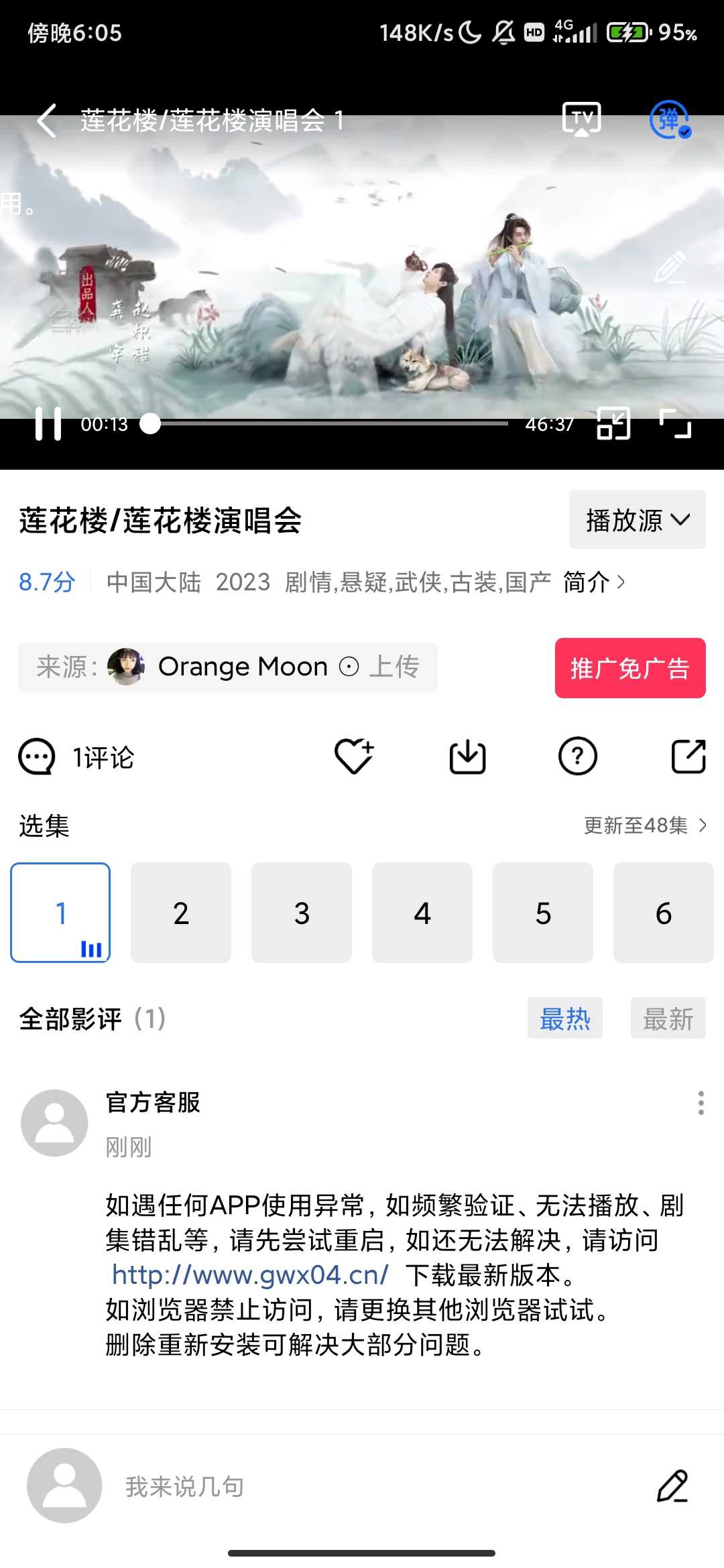The image size is (724, 1568).
Task: Pause the playing video
Action: (x=48, y=423)
